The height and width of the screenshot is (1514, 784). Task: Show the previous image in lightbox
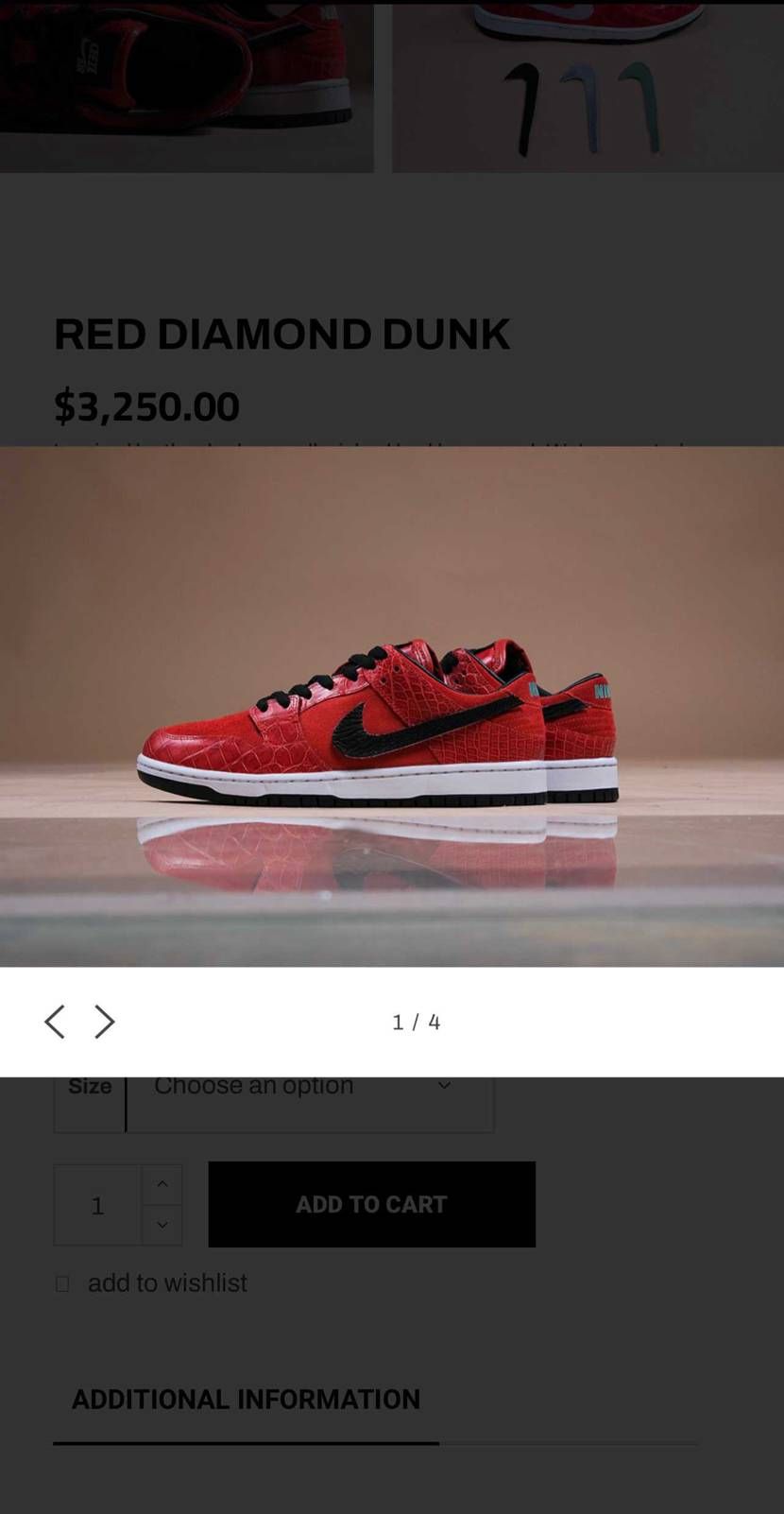pos(55,1022)
